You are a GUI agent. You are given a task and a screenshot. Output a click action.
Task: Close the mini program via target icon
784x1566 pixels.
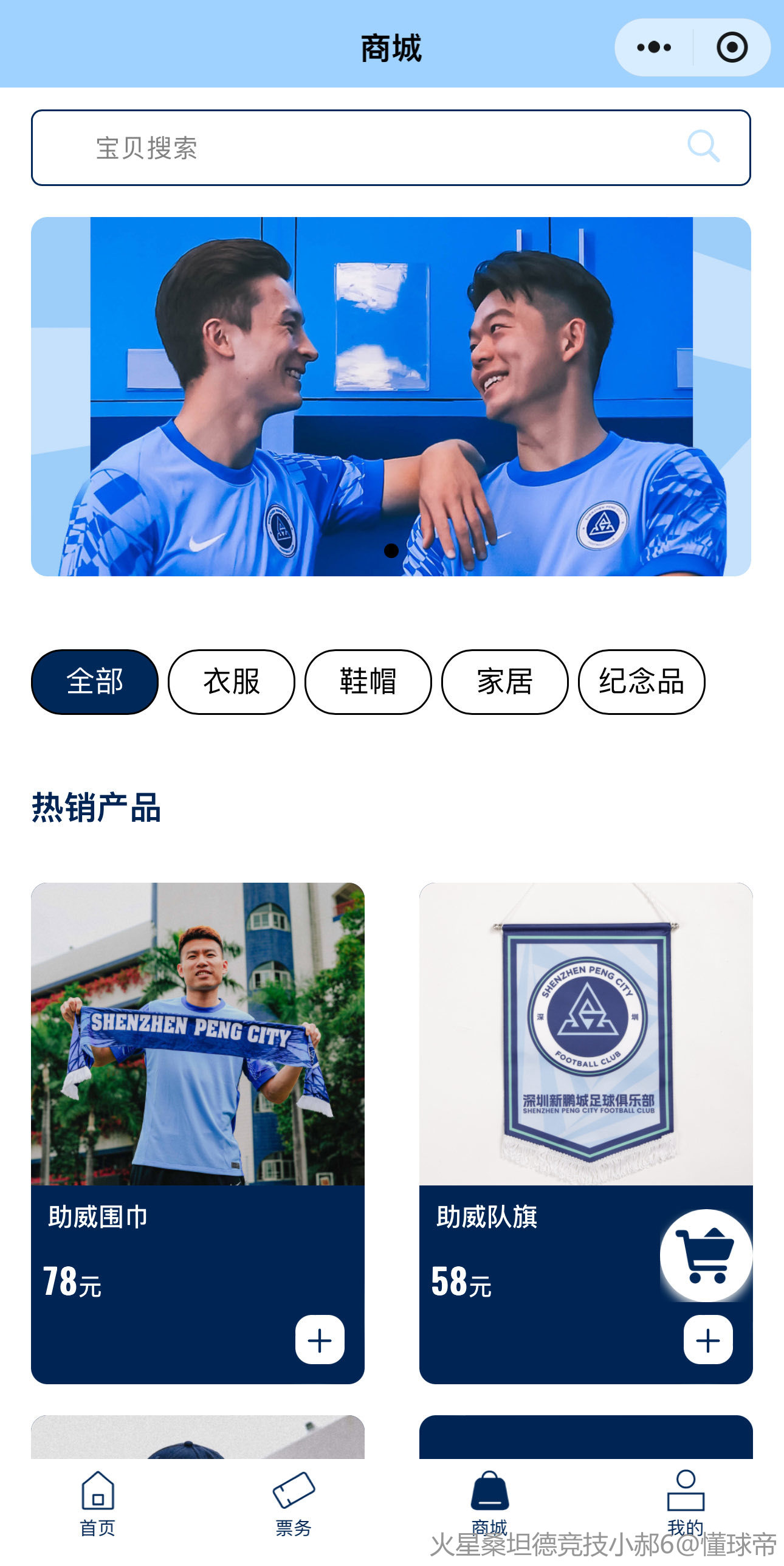(732, 47)
